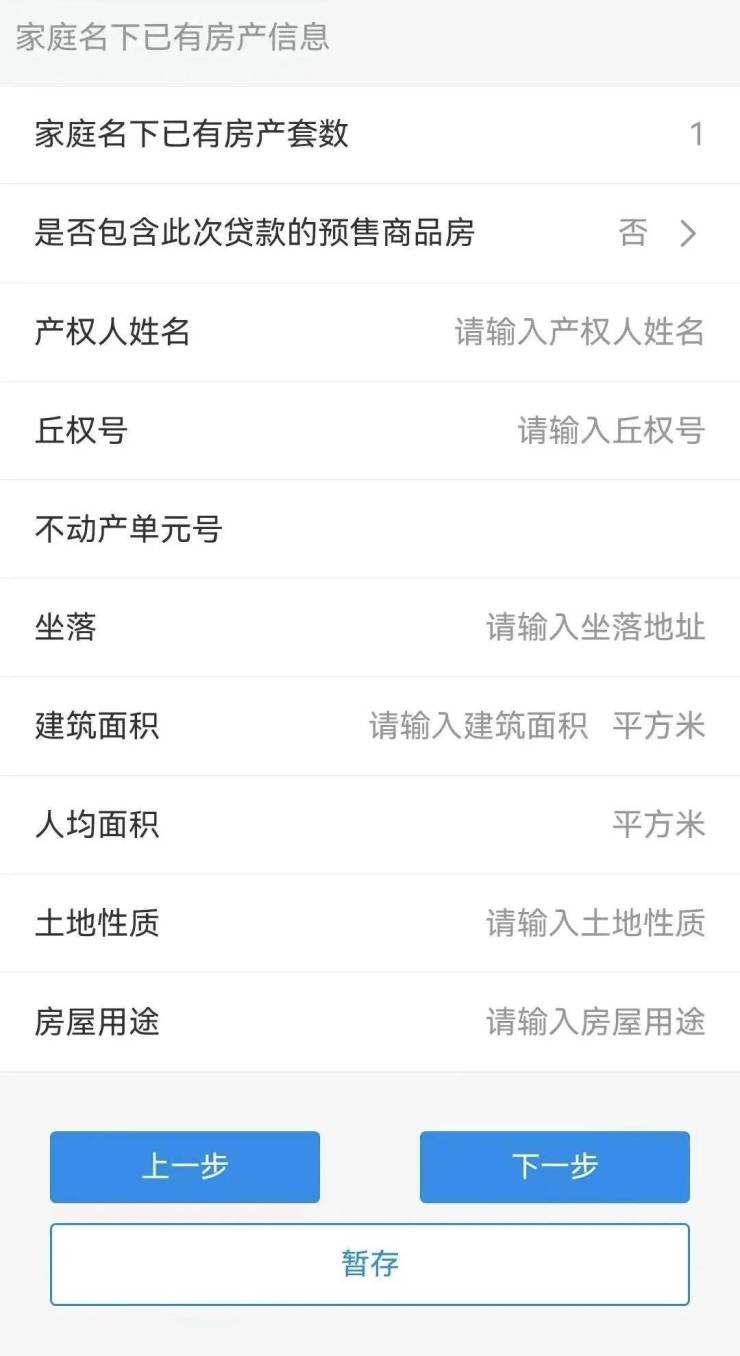Save the draft with 暂存
This screenshot has width=740, height=1356.
pos(370,1264)
